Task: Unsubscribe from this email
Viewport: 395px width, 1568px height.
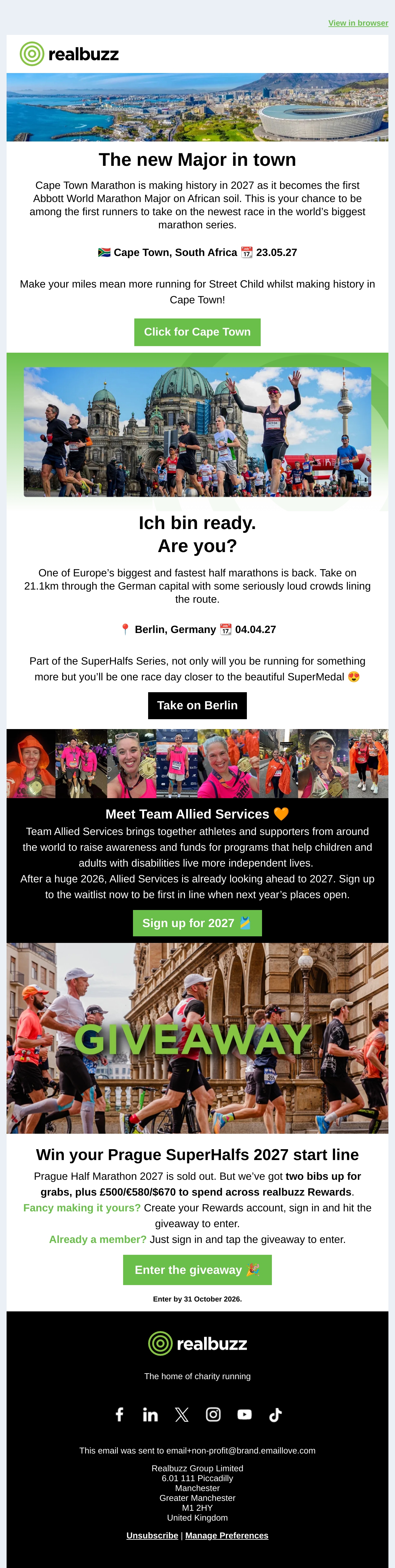Action: click(x=152, y=1535)
